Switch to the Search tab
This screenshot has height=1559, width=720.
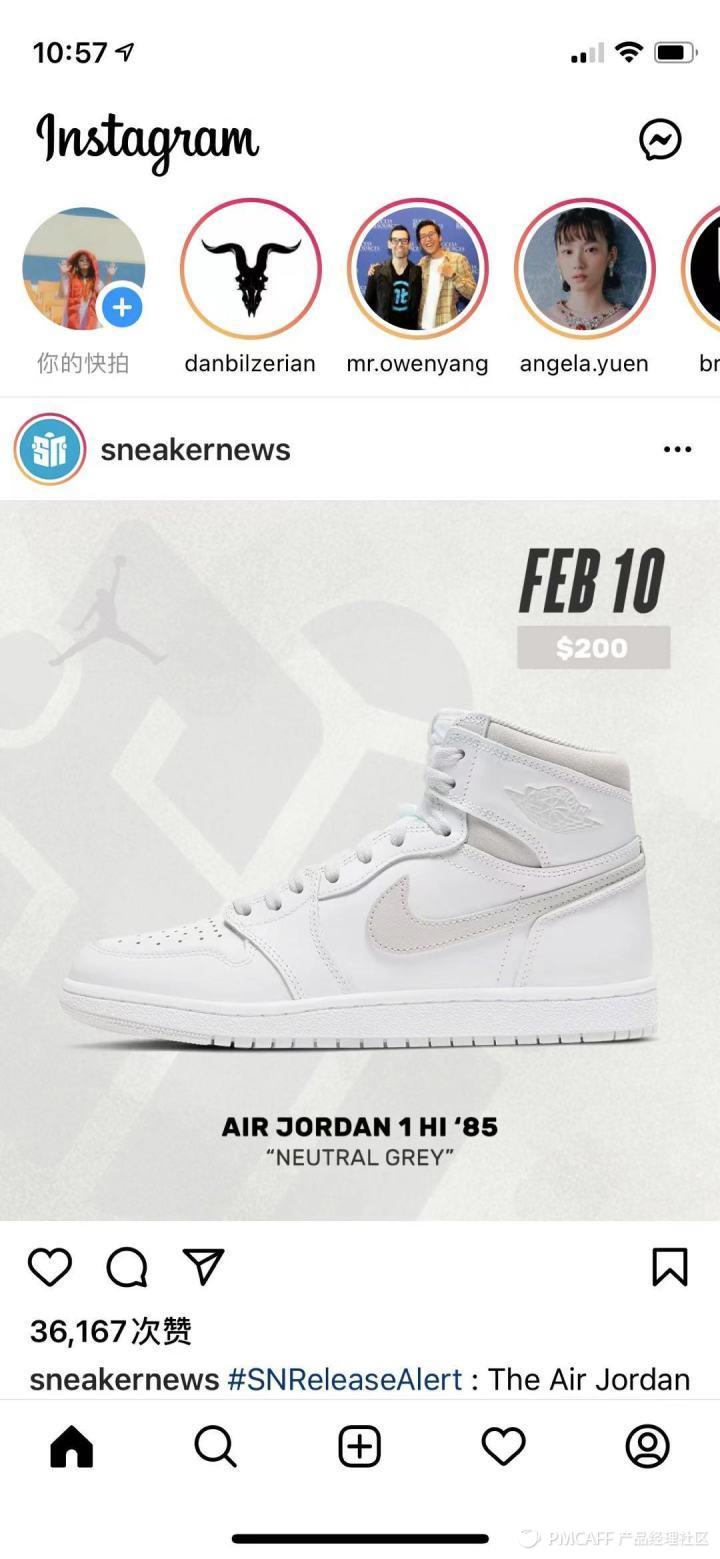tap(216, 1446)
